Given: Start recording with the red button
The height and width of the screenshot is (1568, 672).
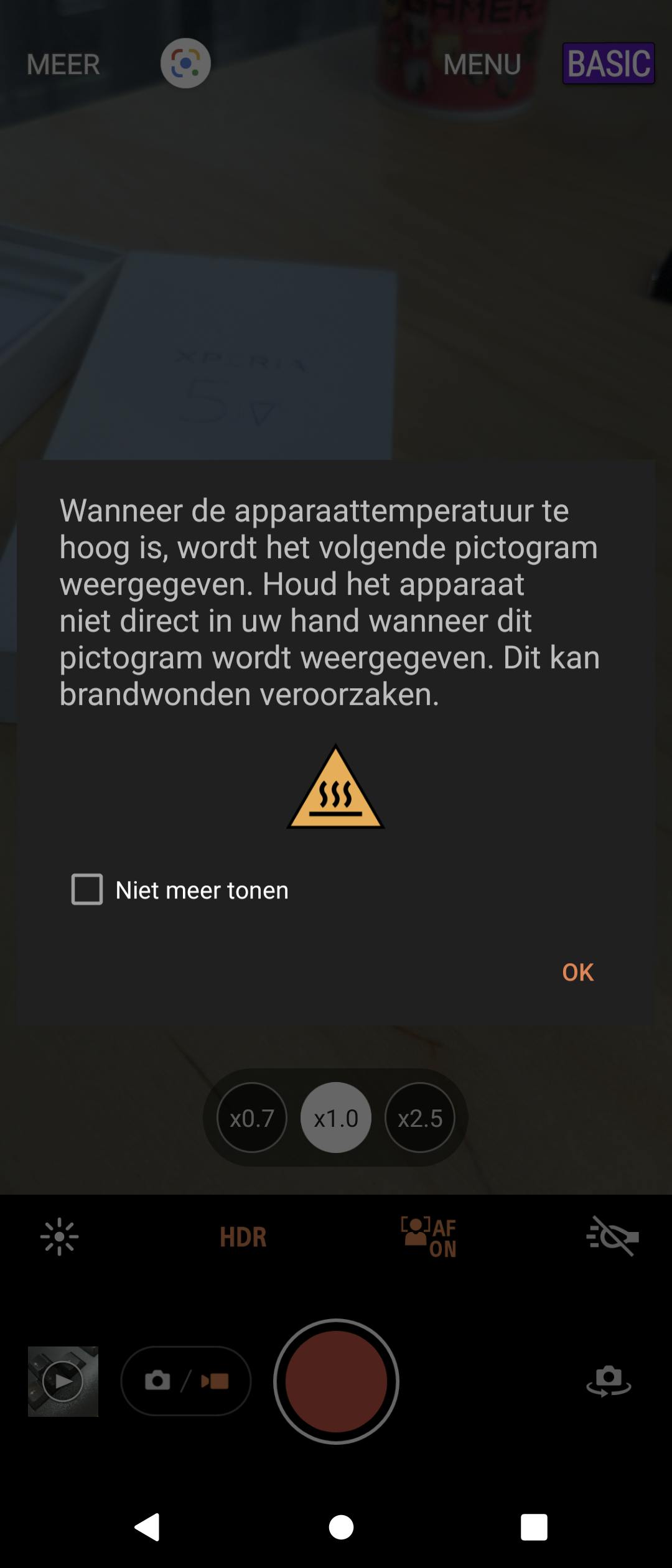Looking at the screenshot, I should tap(336, 1381).
